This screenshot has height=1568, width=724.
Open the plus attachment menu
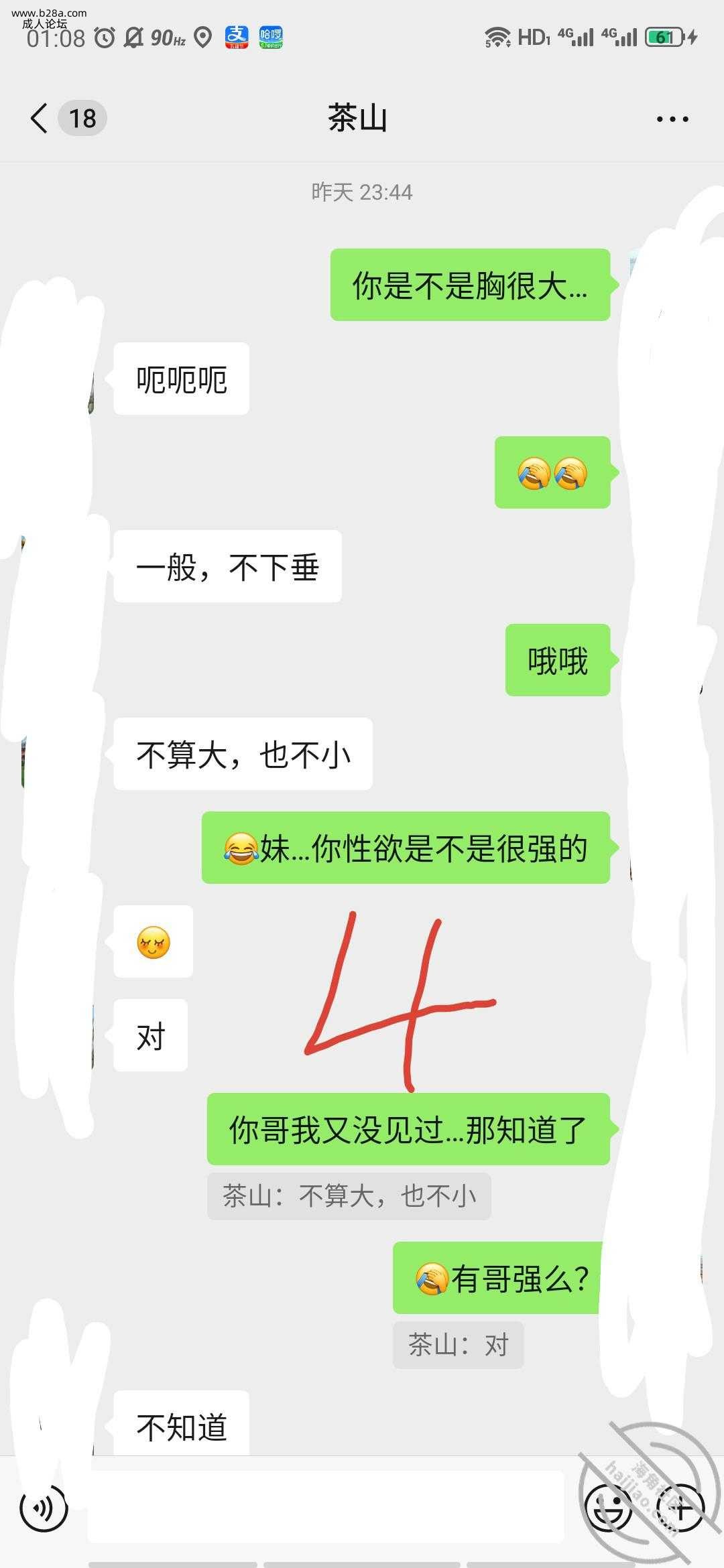680,1508
